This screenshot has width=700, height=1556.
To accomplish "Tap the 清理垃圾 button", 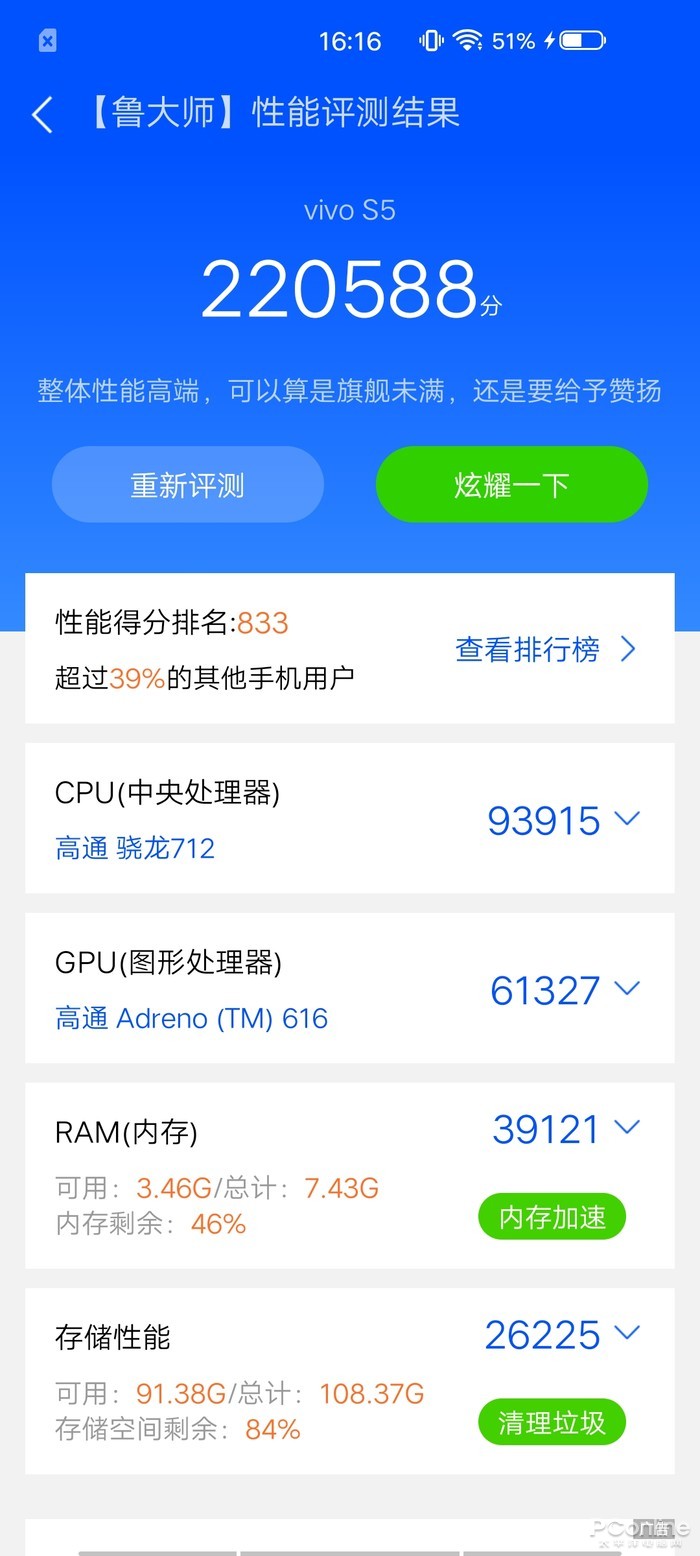I will tap(552, 1422).
